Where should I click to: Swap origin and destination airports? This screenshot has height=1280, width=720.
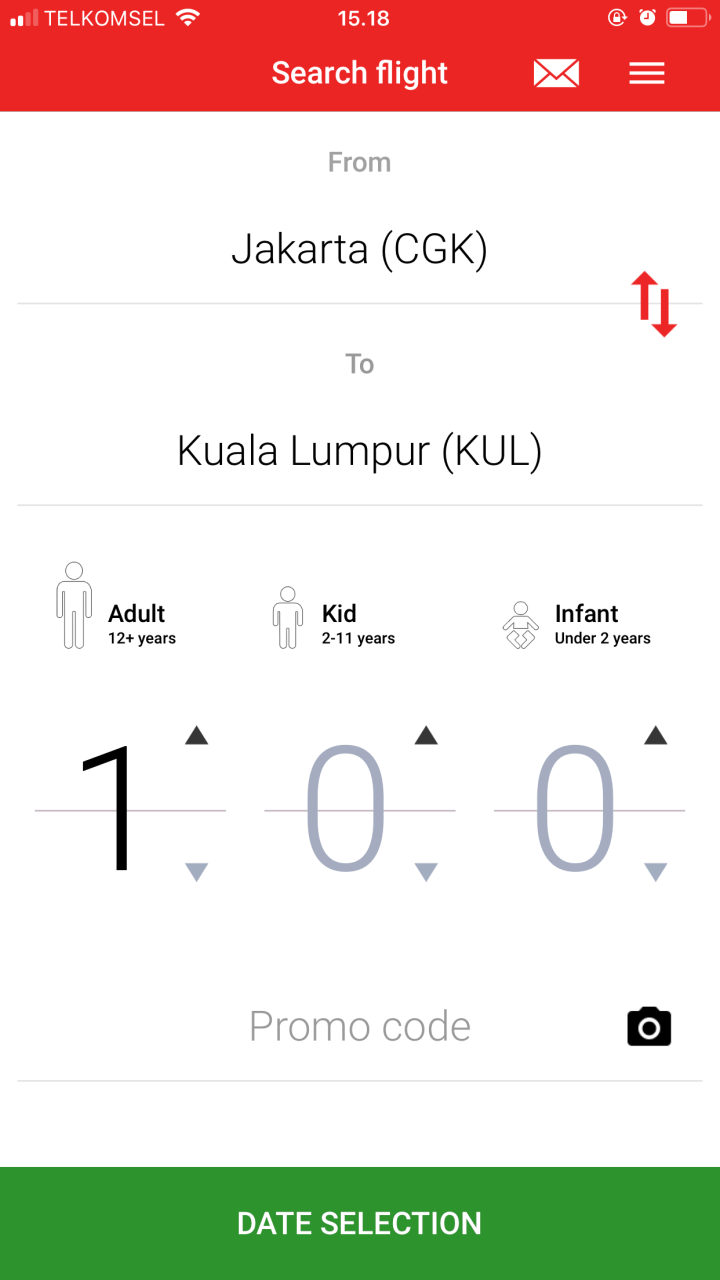click(654, 303)
